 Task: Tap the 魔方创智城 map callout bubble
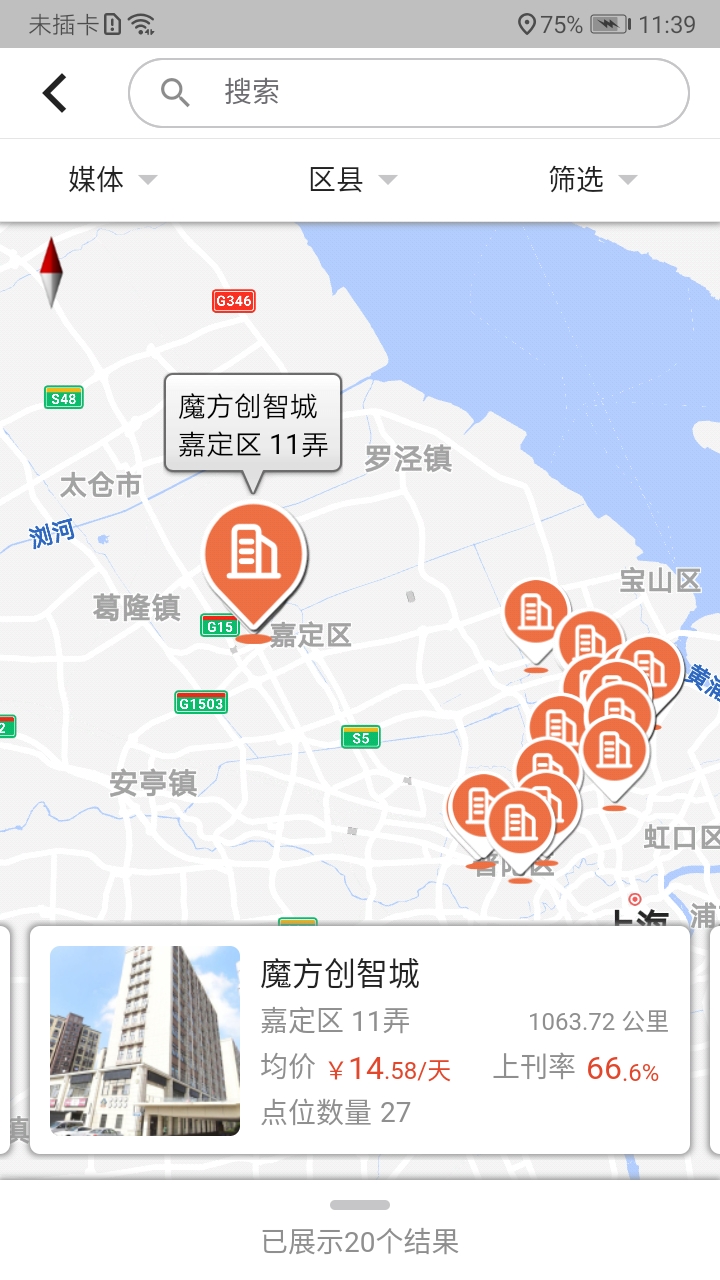tap(253, 424)
